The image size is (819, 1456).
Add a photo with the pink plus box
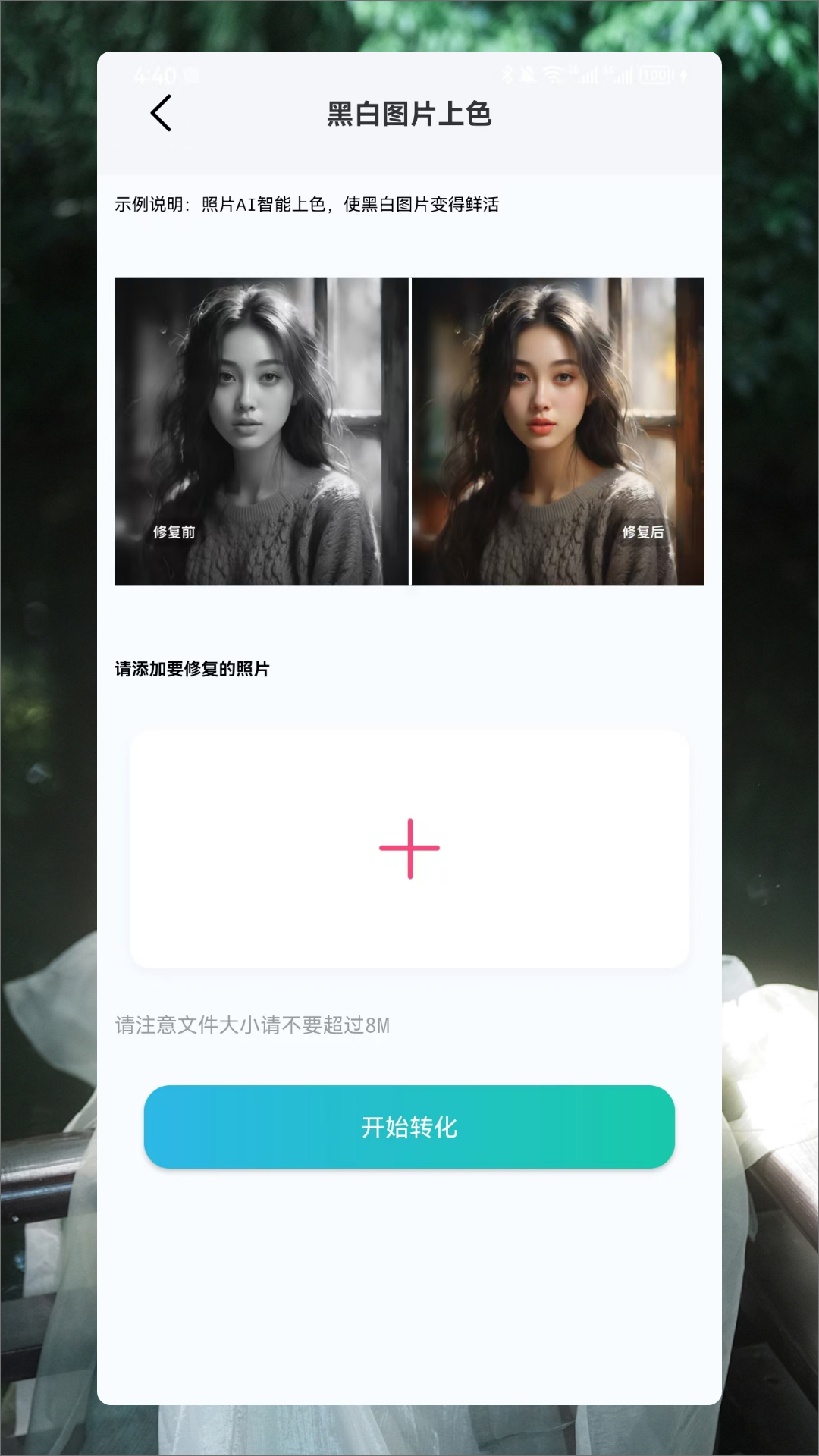[409, 849]
